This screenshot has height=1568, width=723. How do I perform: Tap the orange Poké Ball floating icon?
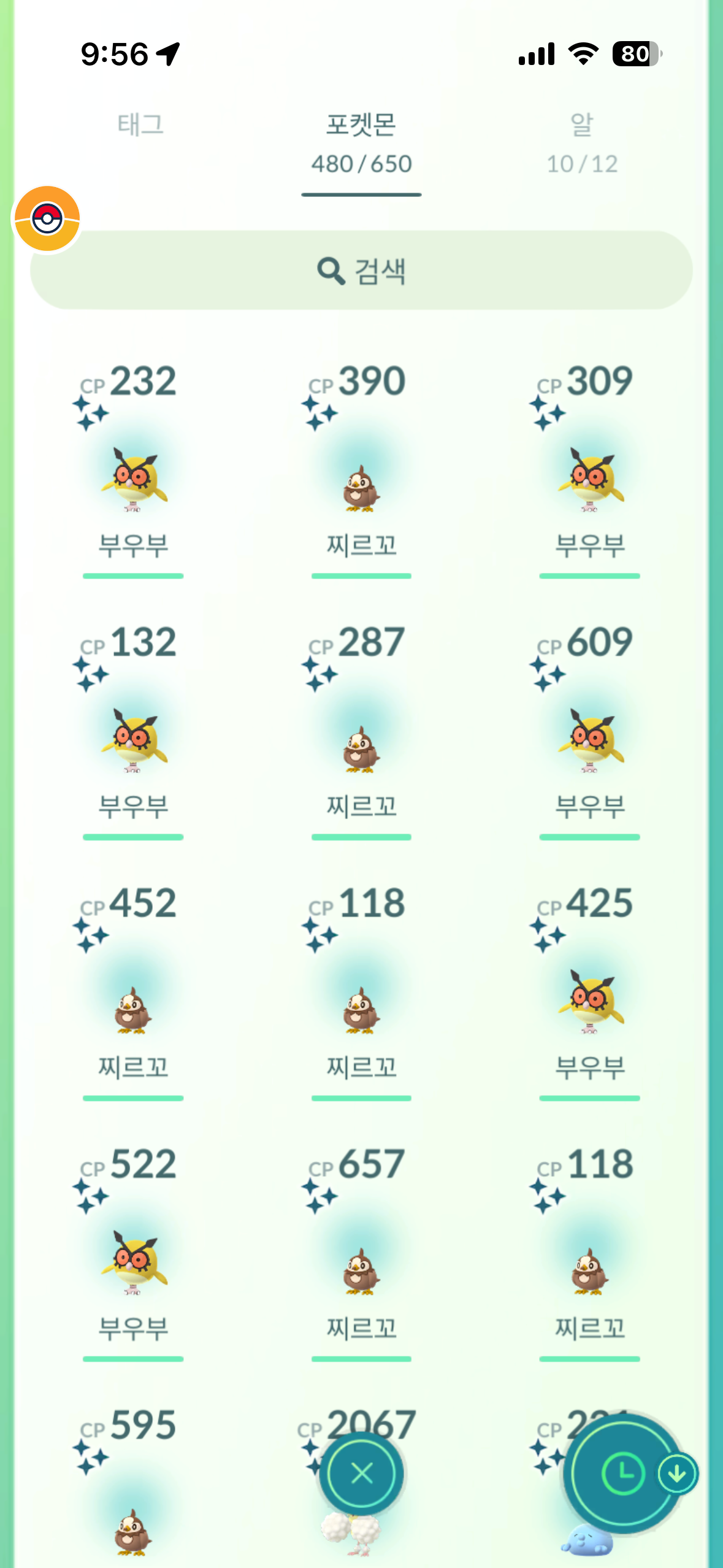tap(47, 219)
